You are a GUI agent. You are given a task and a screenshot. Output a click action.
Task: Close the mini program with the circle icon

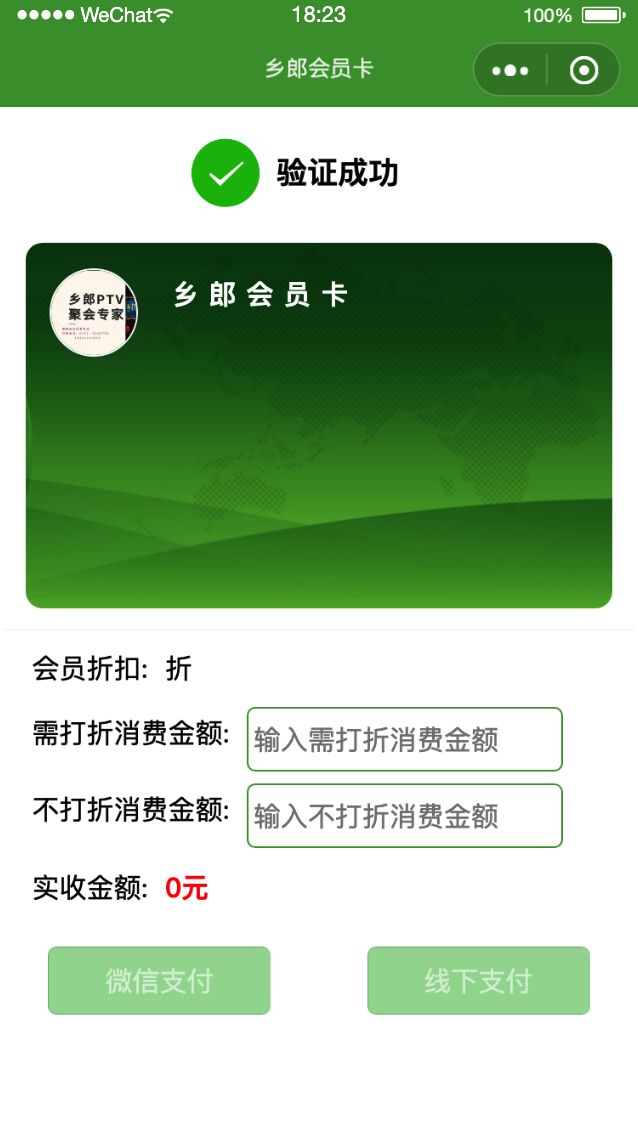point(583,70)
